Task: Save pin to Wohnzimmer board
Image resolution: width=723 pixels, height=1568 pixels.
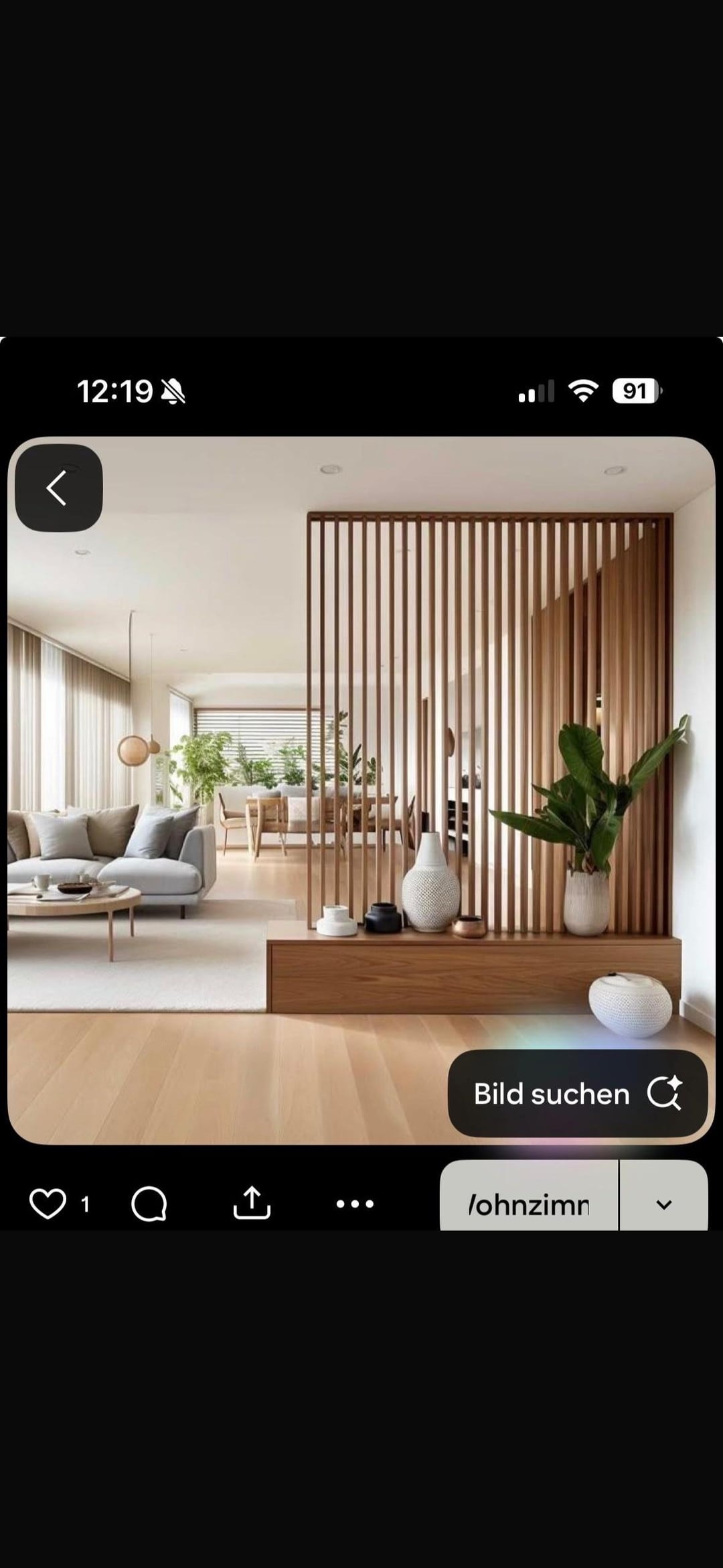Action: [x=528, y=1204]
